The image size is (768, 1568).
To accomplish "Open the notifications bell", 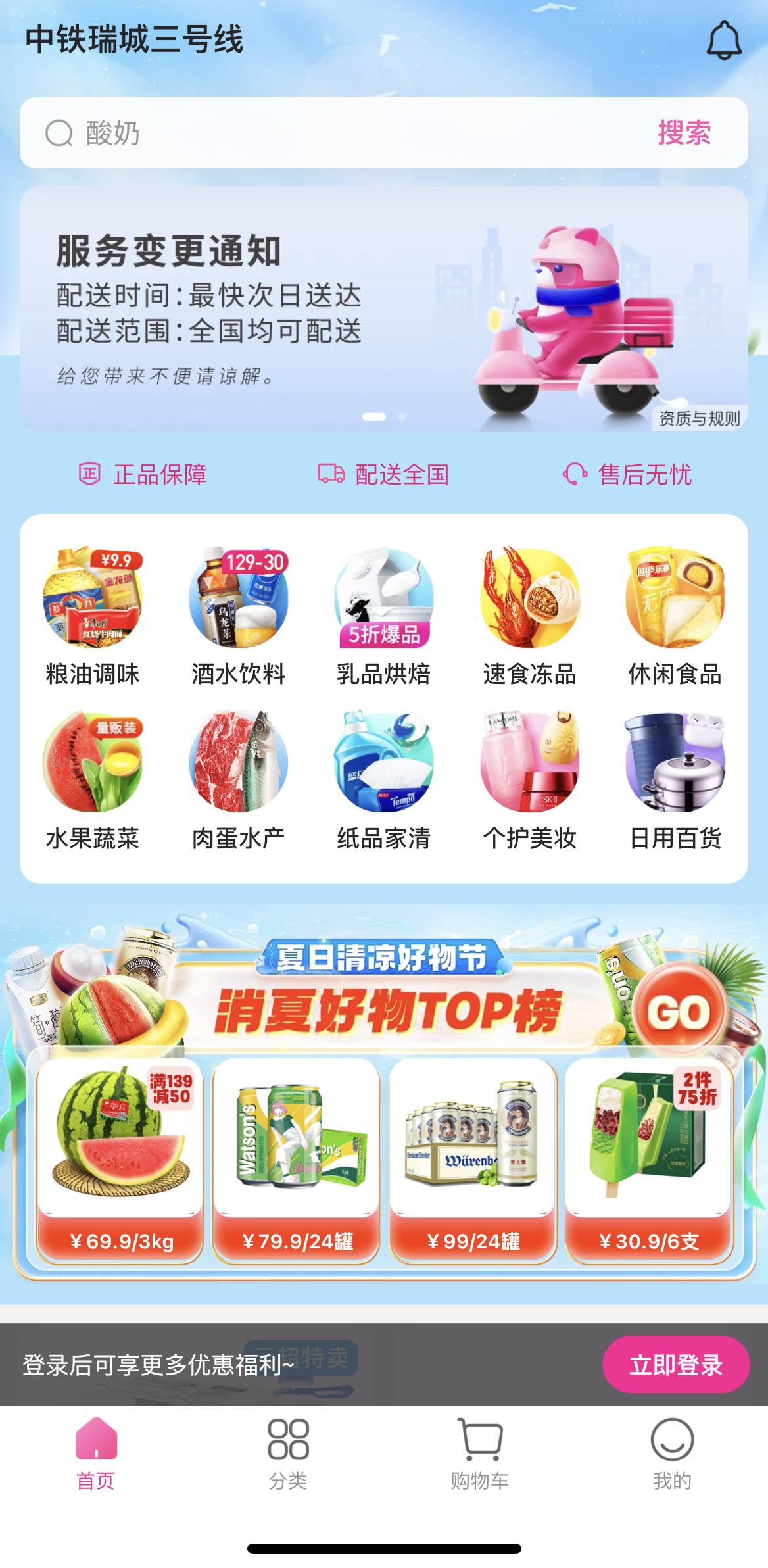I will point(724,41).
